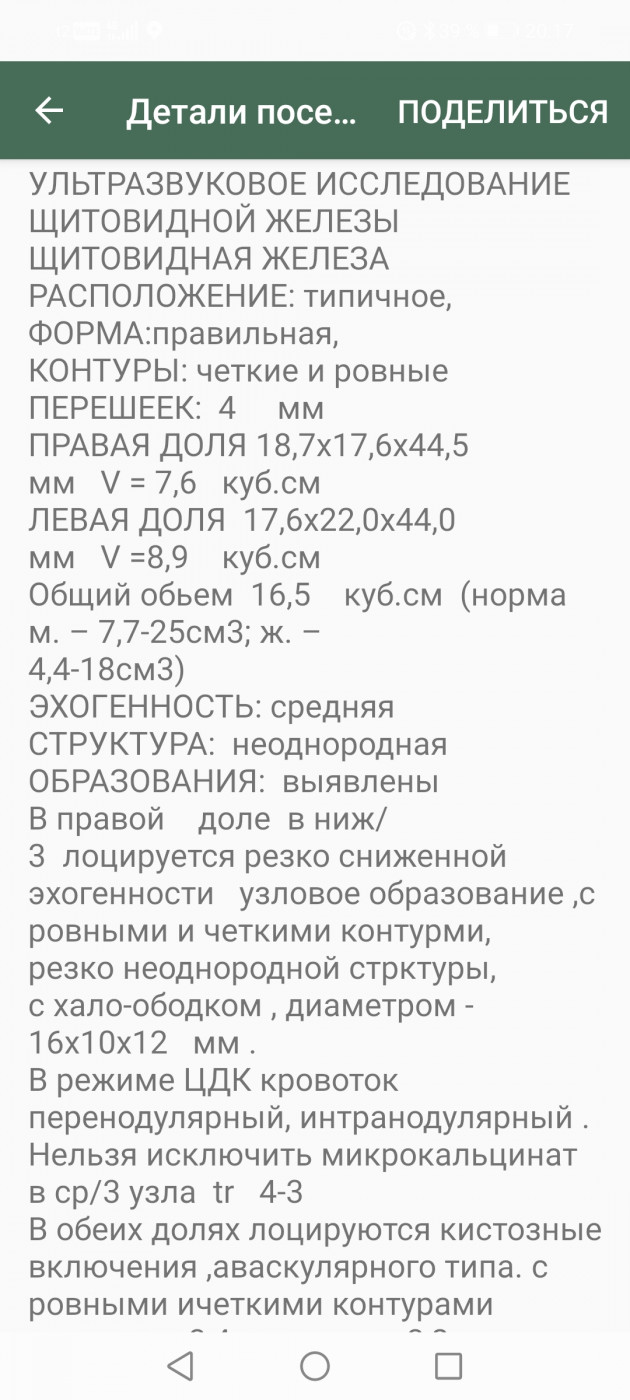Image resolution: width=630 pixels, height=1400 pixels.
Task: Go back using the app bar arrow
Action: (x=49, y=111)
